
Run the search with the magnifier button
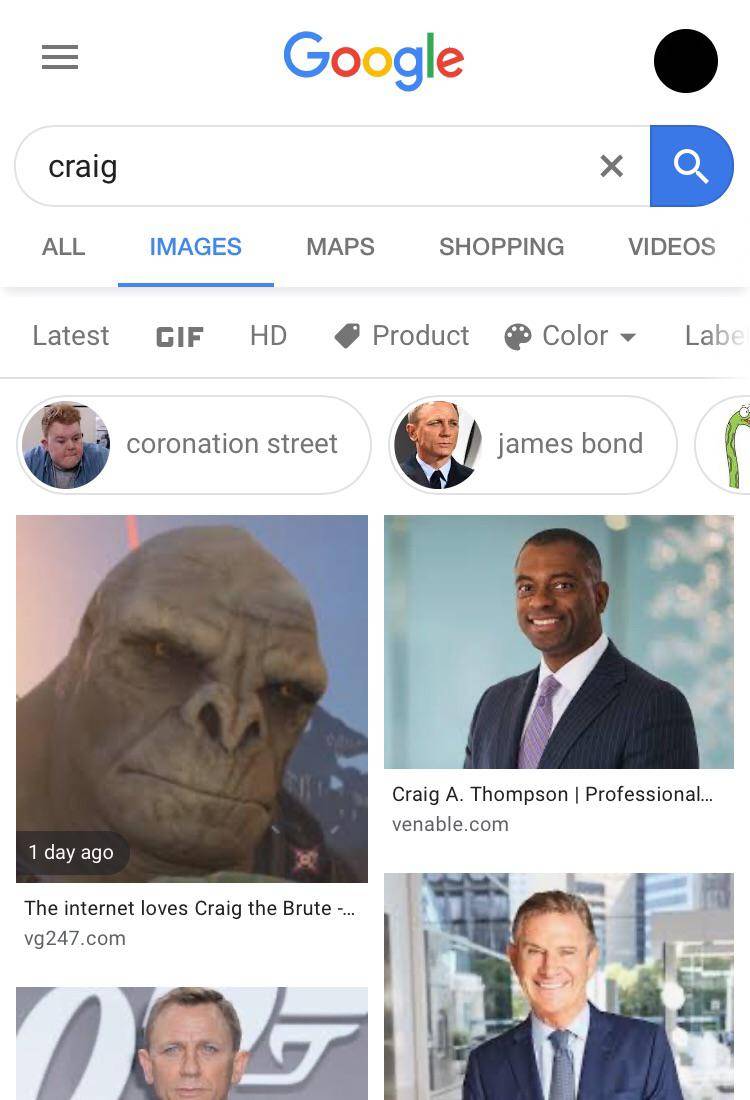(691, 166)
